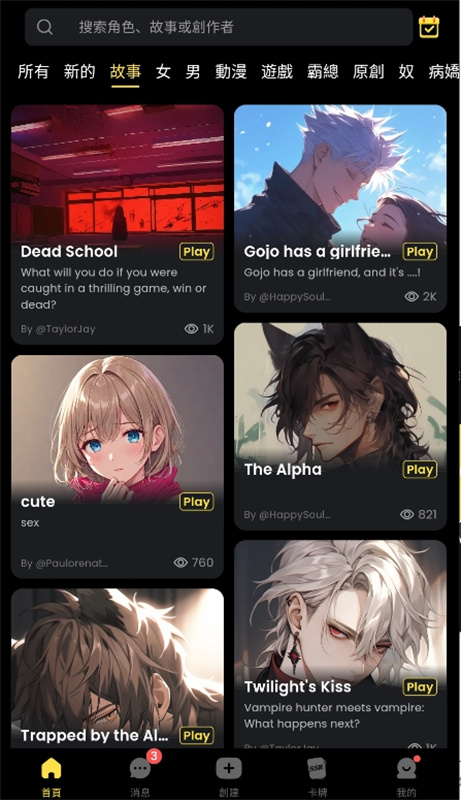Switch to the 動漫 tab
The width and height of the screenshot is (461, 800).
[x=230, y=71]
